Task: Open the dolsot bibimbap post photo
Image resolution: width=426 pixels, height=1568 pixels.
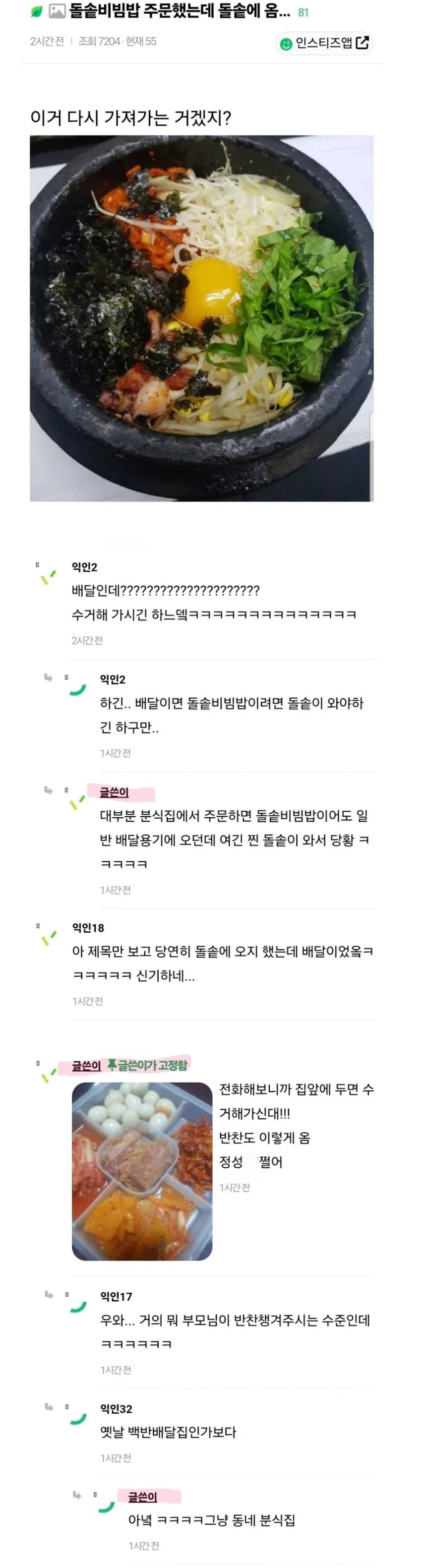Action: tap(201, 318)
